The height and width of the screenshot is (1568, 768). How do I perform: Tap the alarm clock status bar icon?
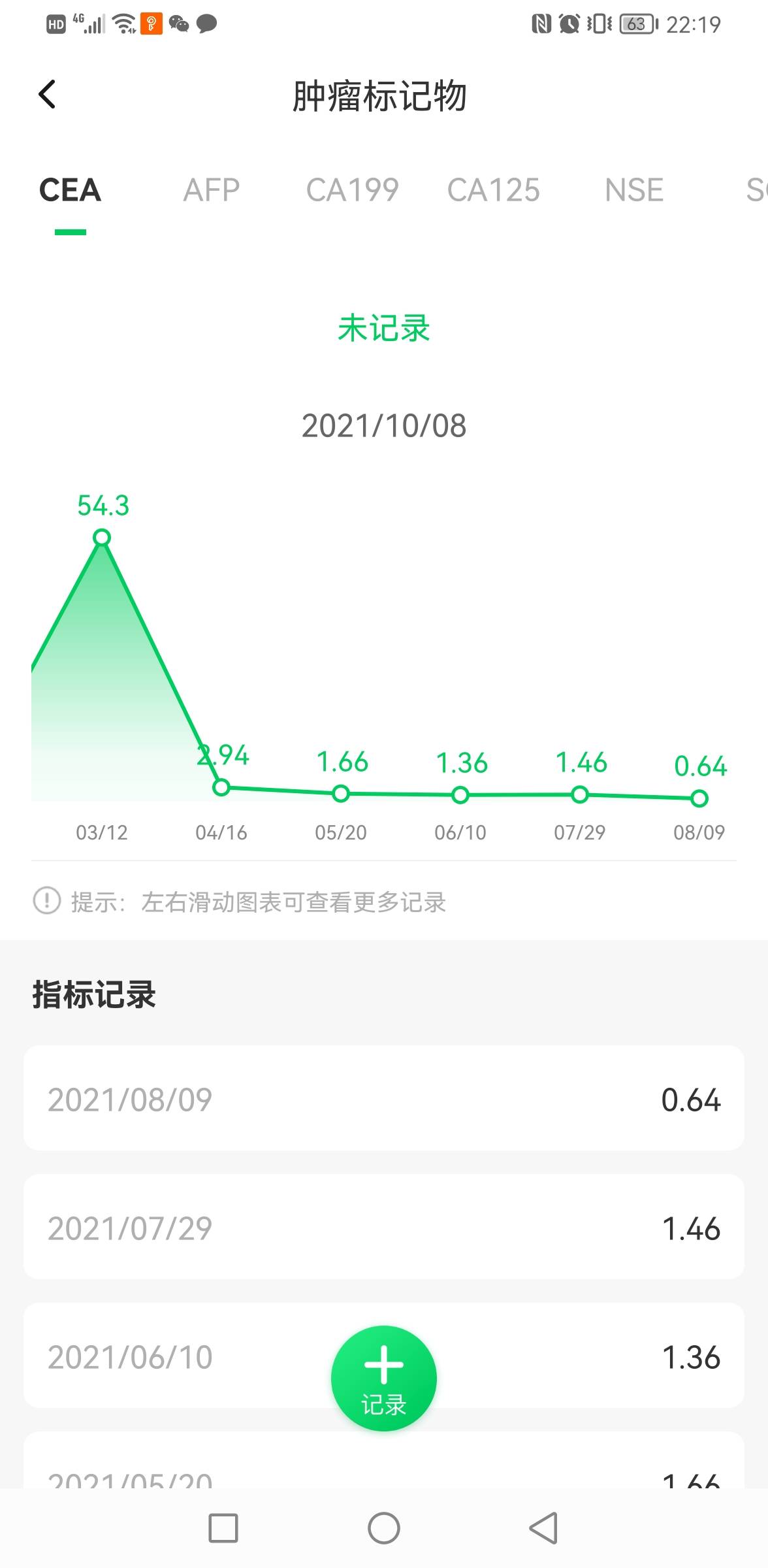click(568, 24)
